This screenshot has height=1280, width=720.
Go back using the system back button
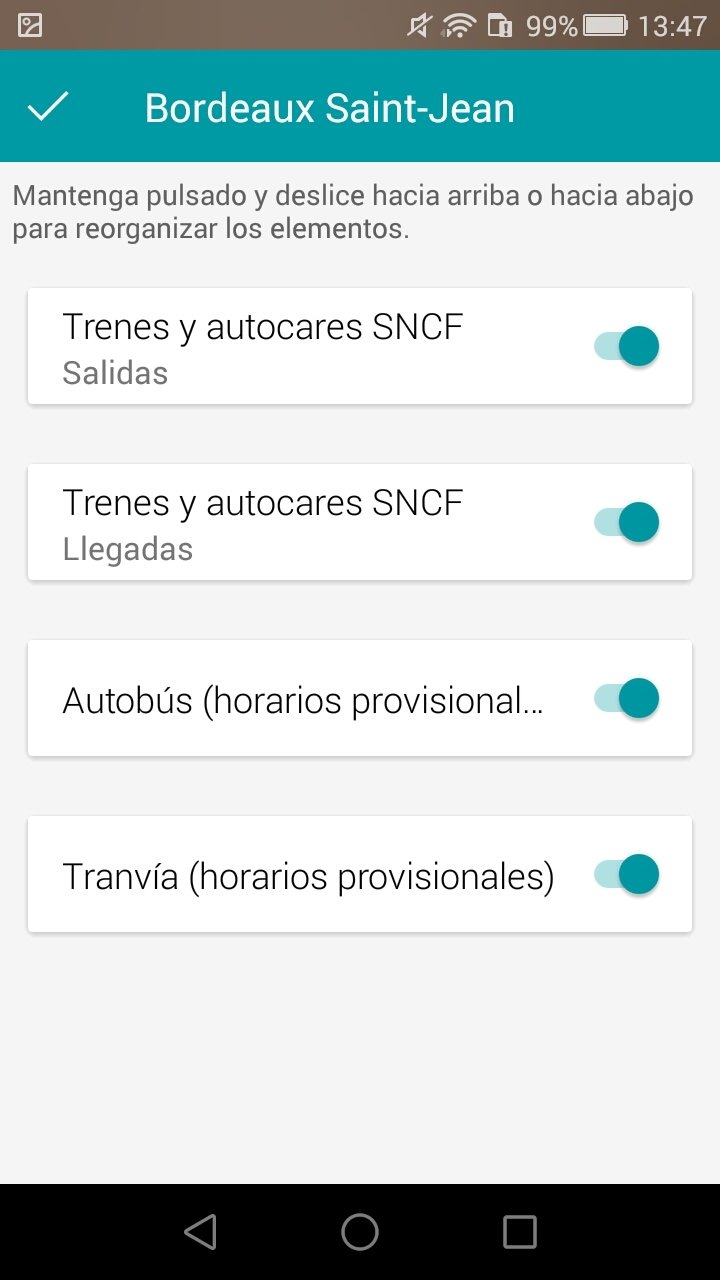click(201, 1232)
